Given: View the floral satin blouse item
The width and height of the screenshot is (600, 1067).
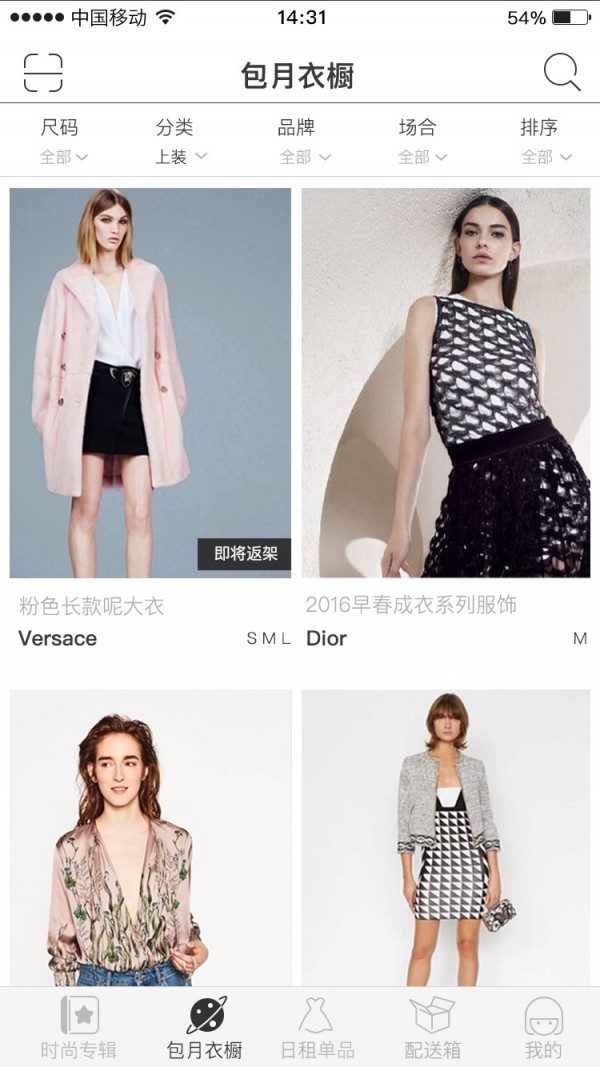Looking at the screenshot, I should point(150,838).
